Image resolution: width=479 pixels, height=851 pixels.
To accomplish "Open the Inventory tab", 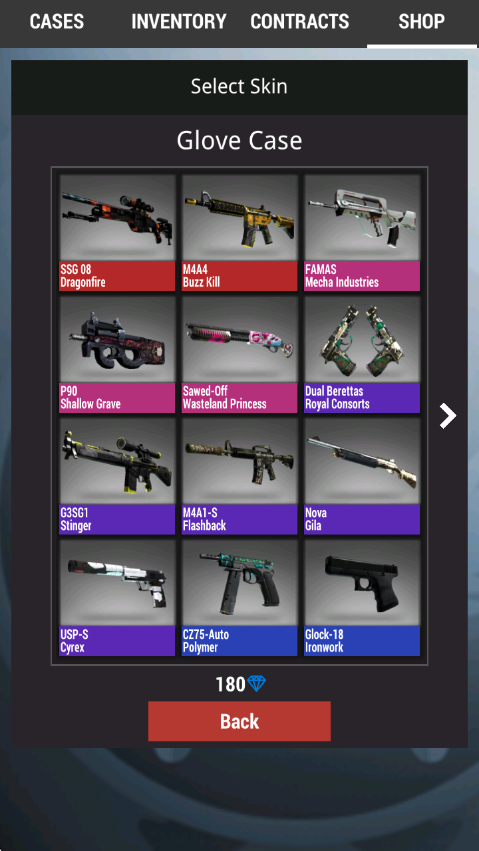I will click(x=178, y=22).
